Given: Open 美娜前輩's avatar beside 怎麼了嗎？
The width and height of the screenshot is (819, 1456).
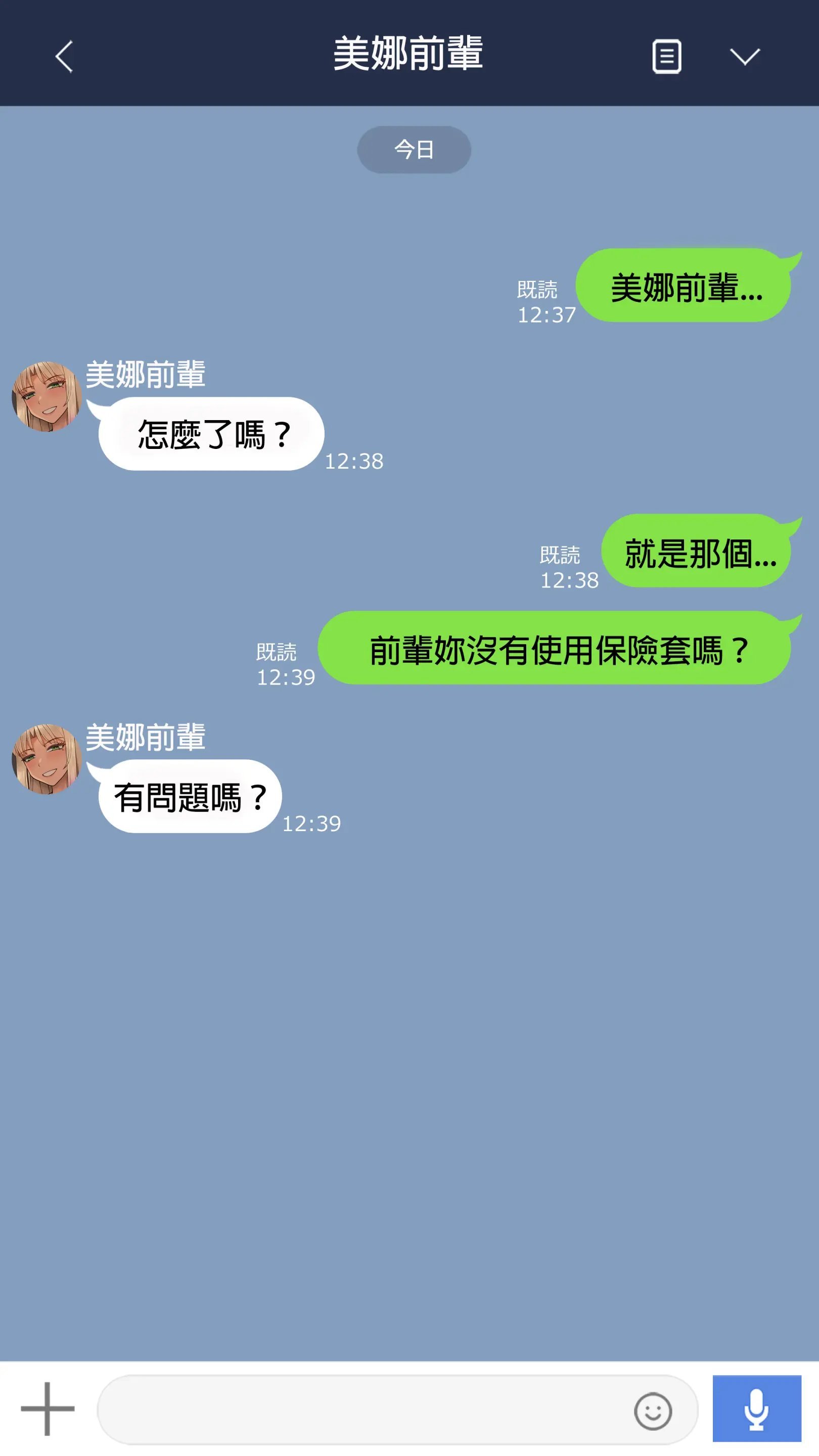Looking at the screenshot, I should [x=47, y=396].
